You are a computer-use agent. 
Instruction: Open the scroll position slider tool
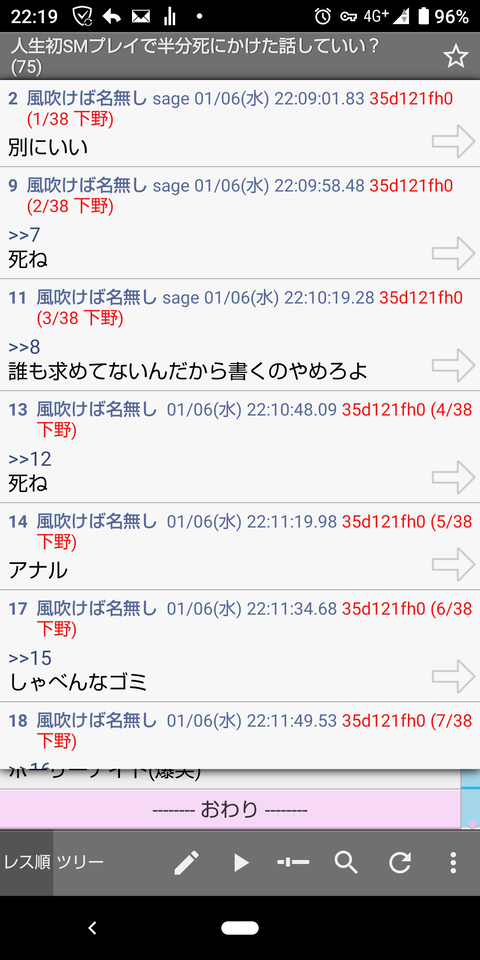click(x=293, y=863)
